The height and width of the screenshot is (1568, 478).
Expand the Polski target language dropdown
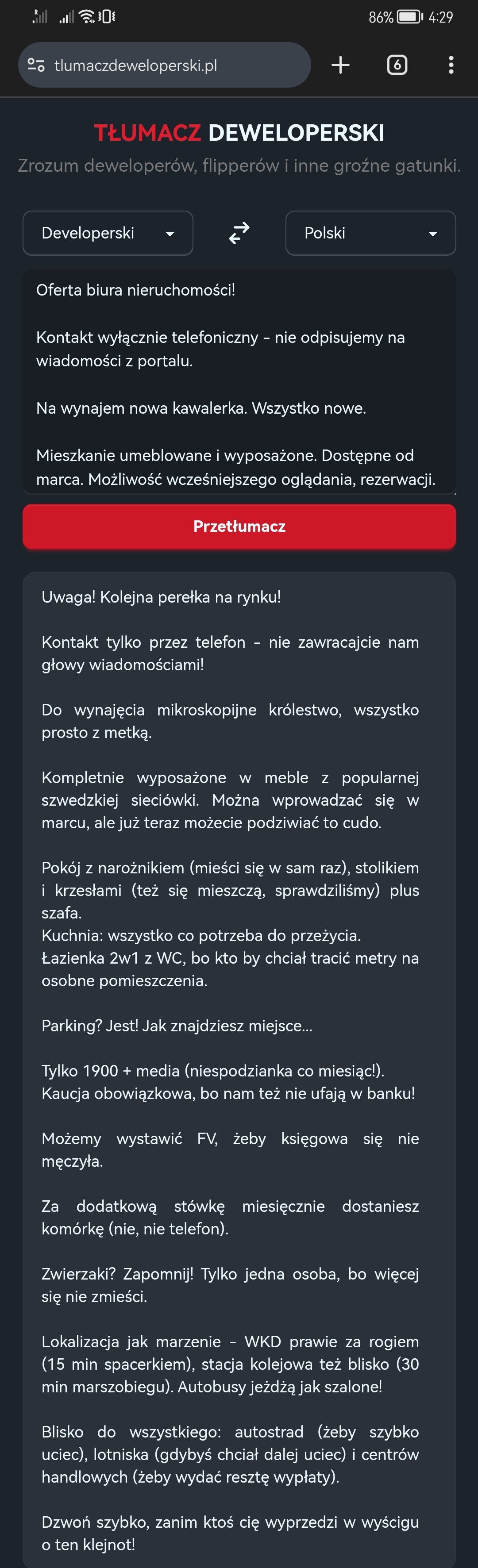point(370,233)
